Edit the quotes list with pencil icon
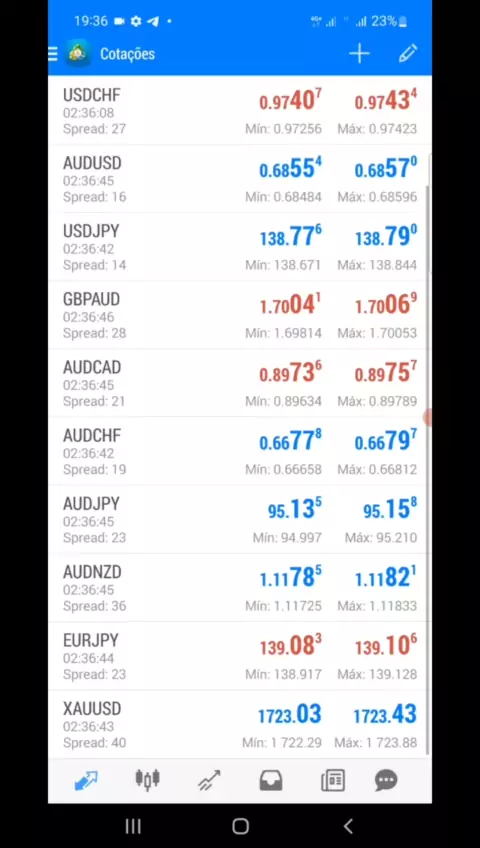This screenshot has height=848, width=480. click(x=408, y=54)
